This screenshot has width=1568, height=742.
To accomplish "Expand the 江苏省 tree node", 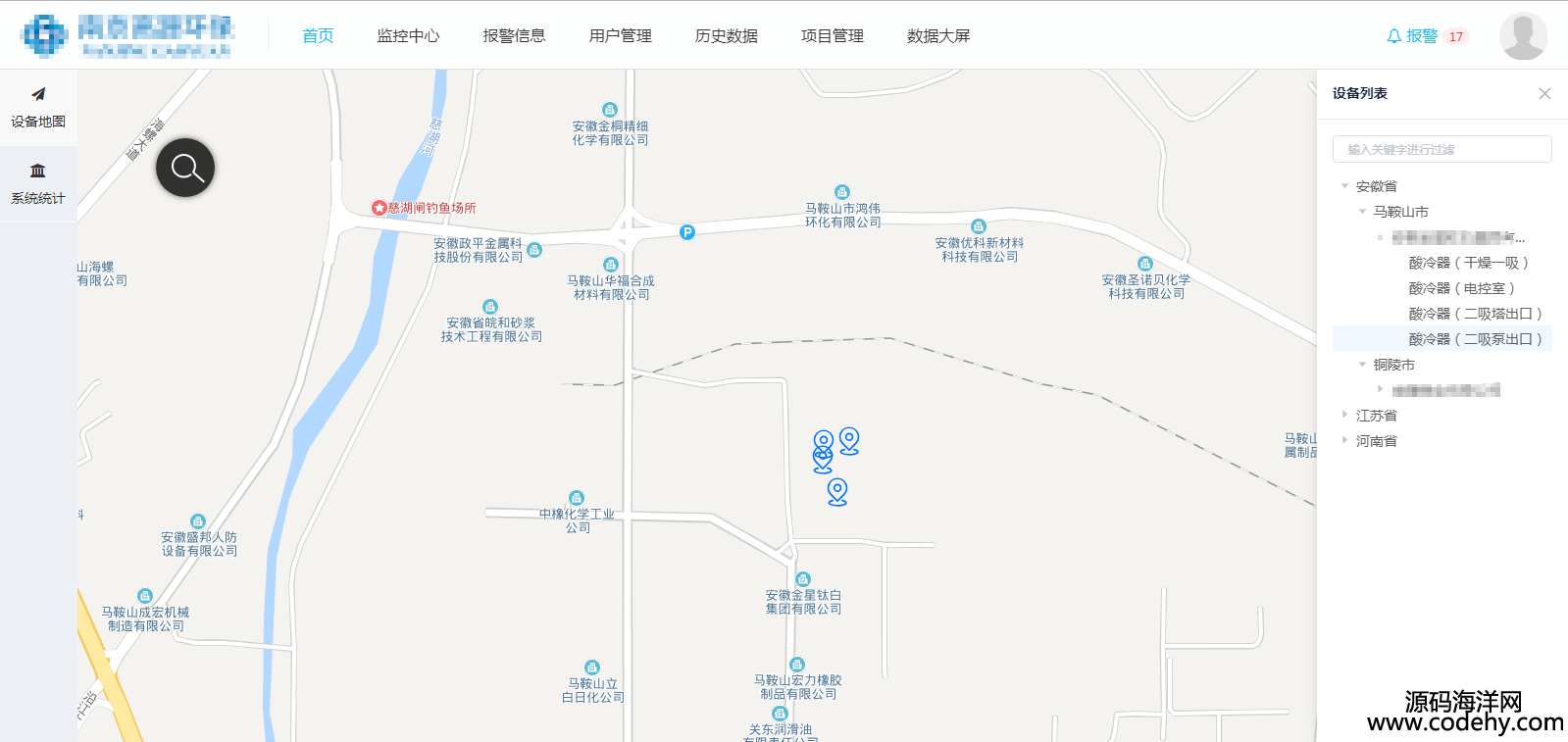I will (x=1344, y=415).
